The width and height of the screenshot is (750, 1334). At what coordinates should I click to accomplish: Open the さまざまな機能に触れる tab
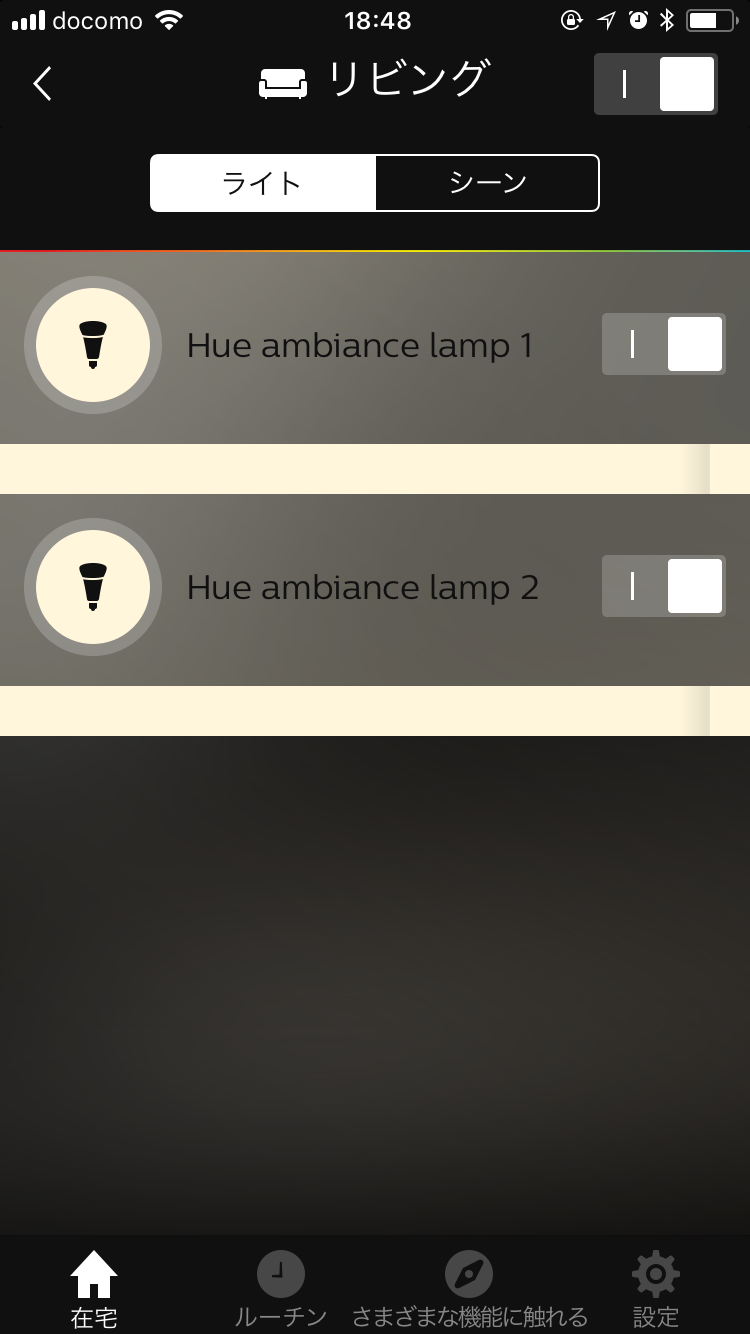[469, 1288]
